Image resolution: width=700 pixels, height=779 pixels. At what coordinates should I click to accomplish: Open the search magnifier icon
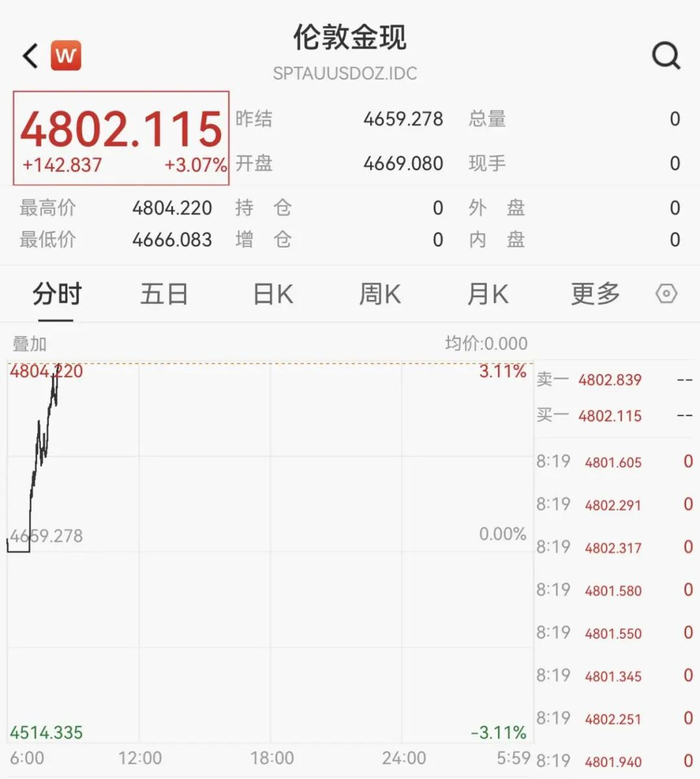pyautogui.click(x=666, y=55)
